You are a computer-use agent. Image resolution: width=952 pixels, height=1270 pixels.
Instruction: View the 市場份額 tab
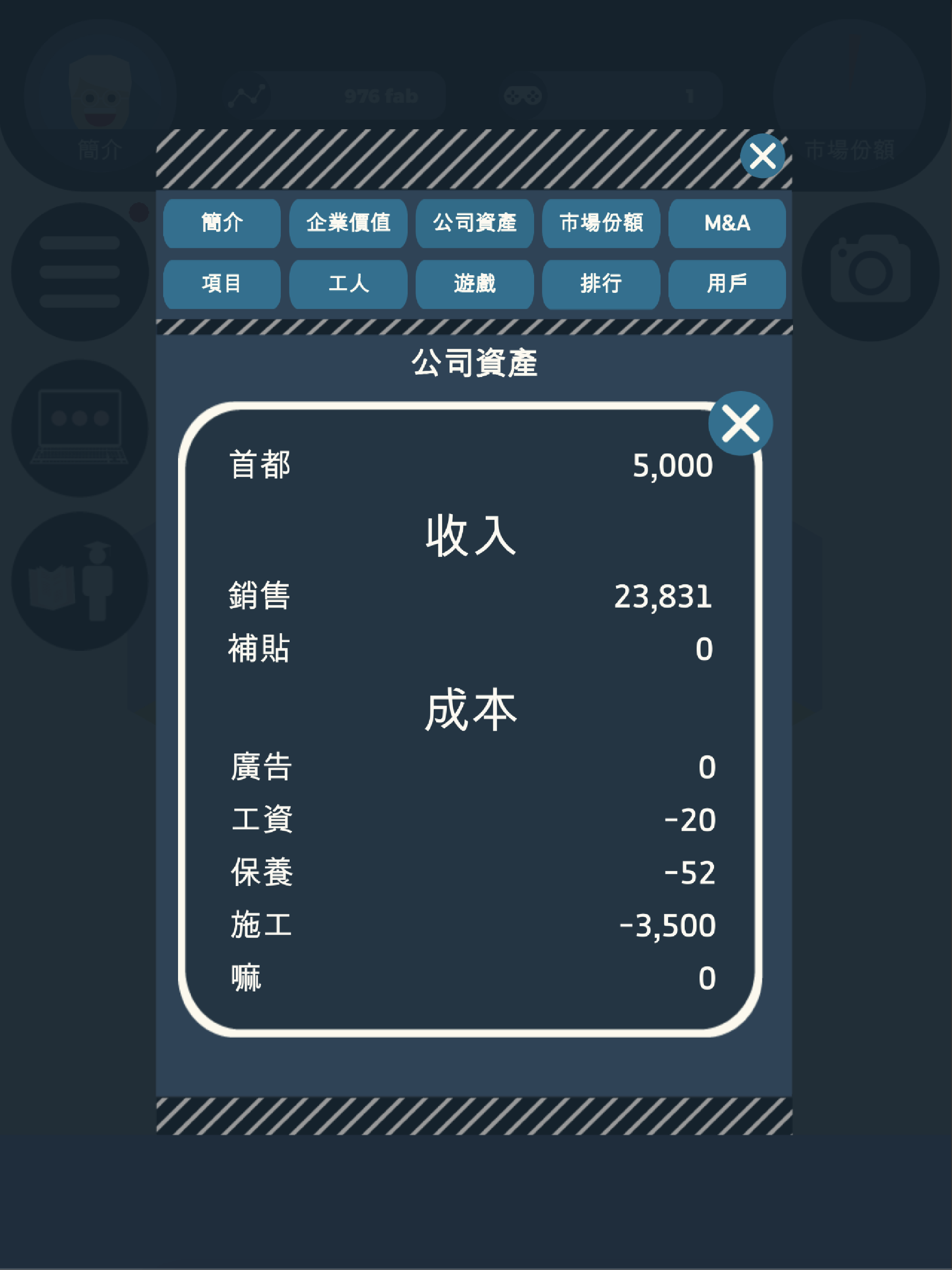(601, 225)
